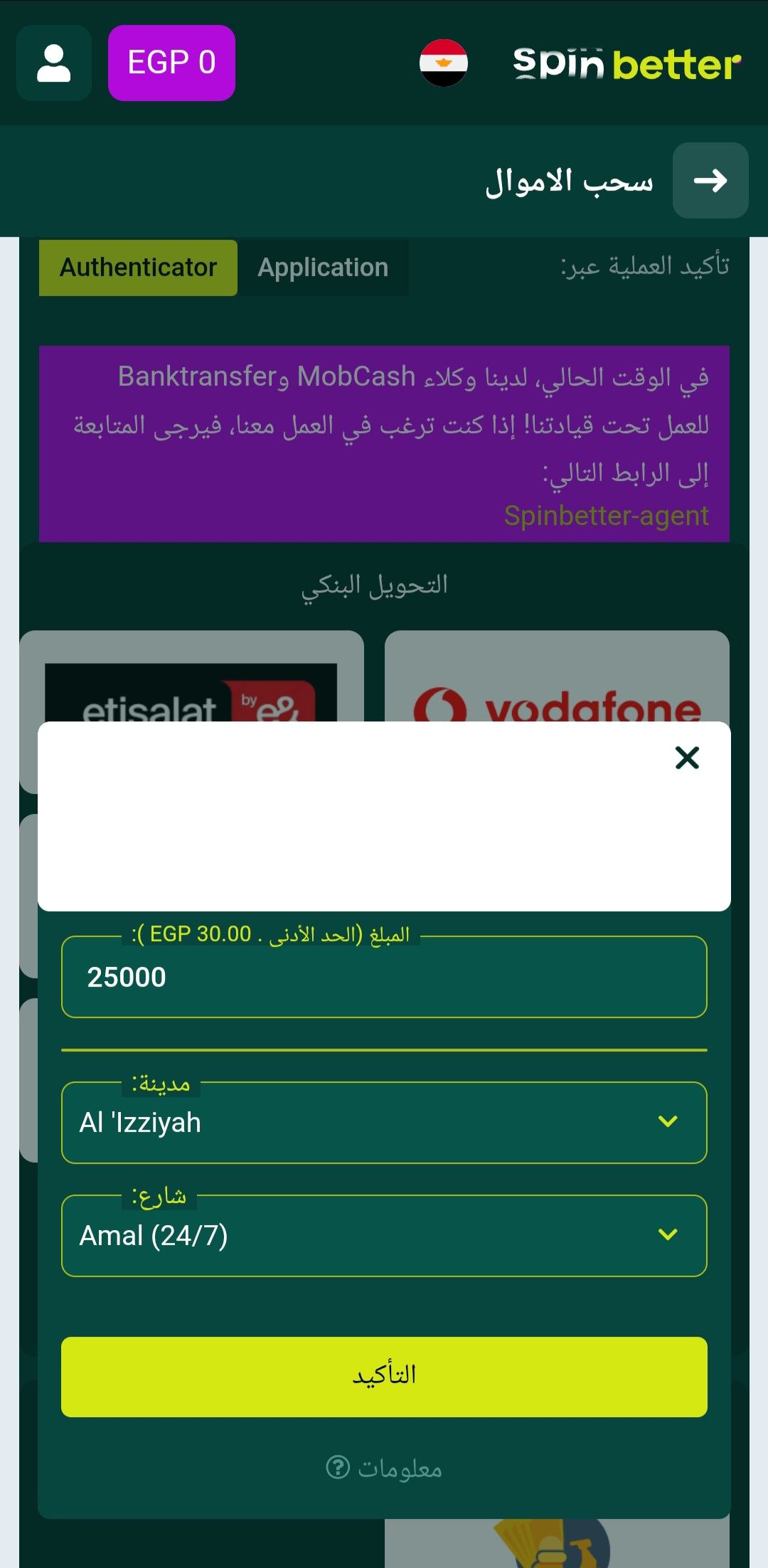Select the Authenticator confirmation tab
This screenshot has height=1568, width=768.
tap(138, 267)
